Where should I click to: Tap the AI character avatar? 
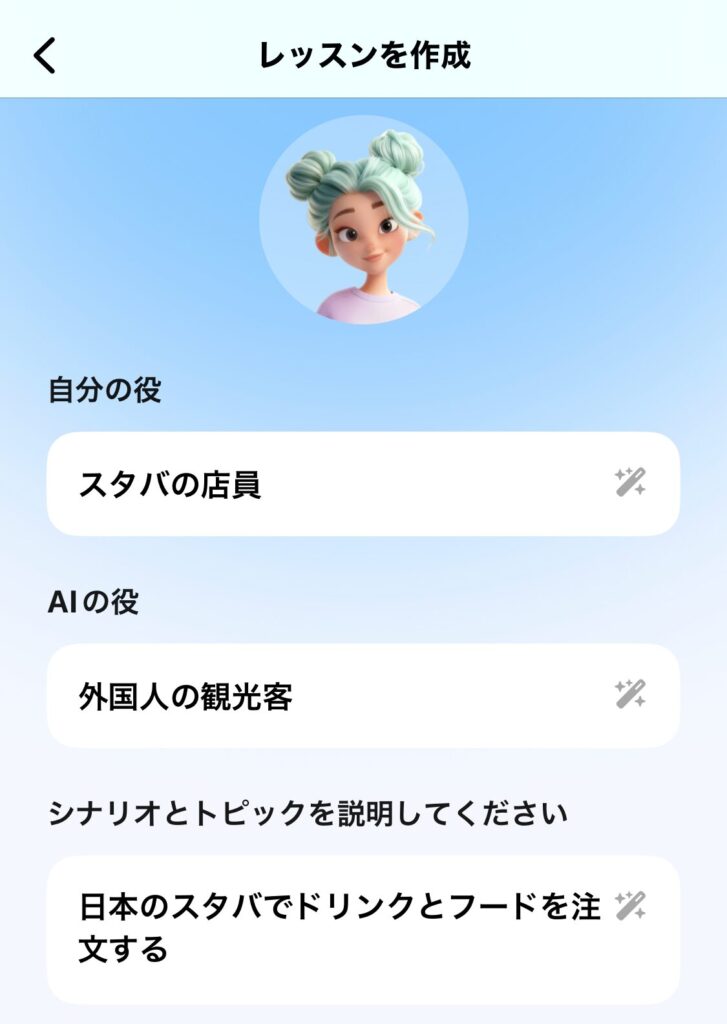pos(363,219)
